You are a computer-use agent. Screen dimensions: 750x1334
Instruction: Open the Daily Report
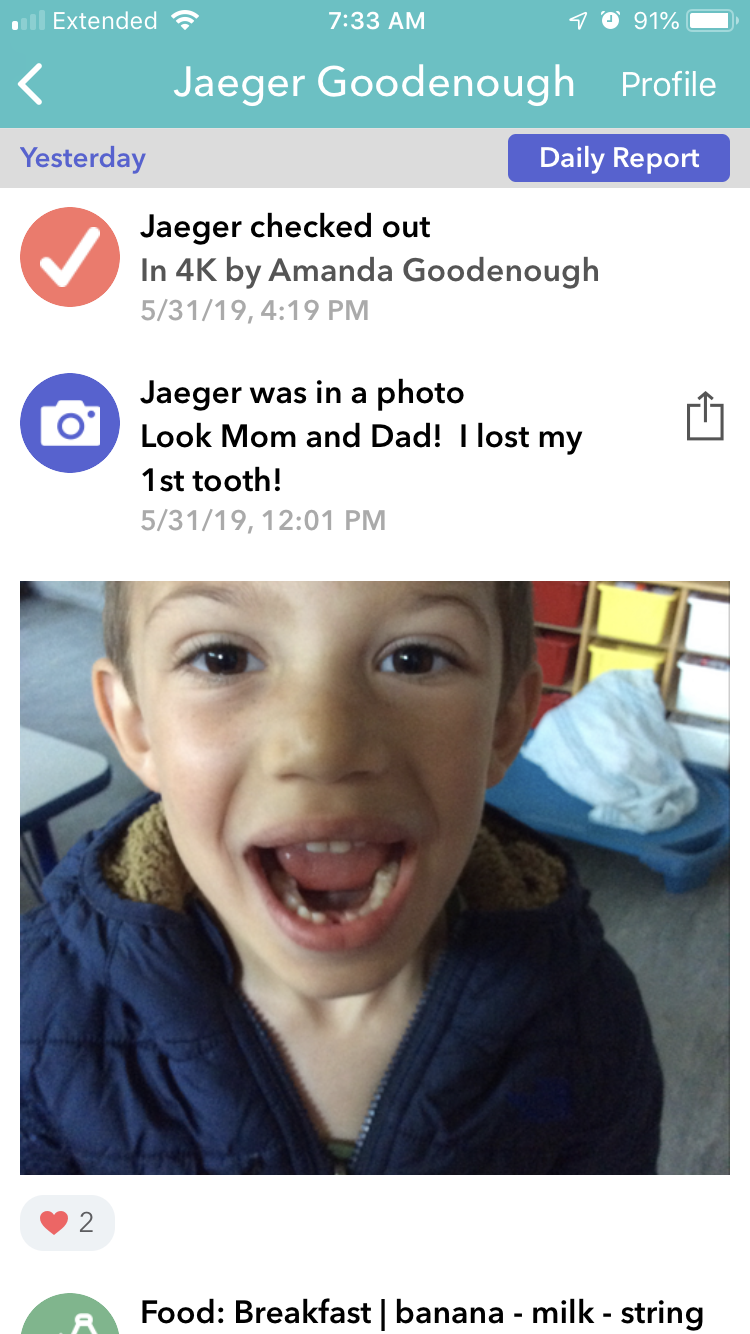tap(618, 158)
